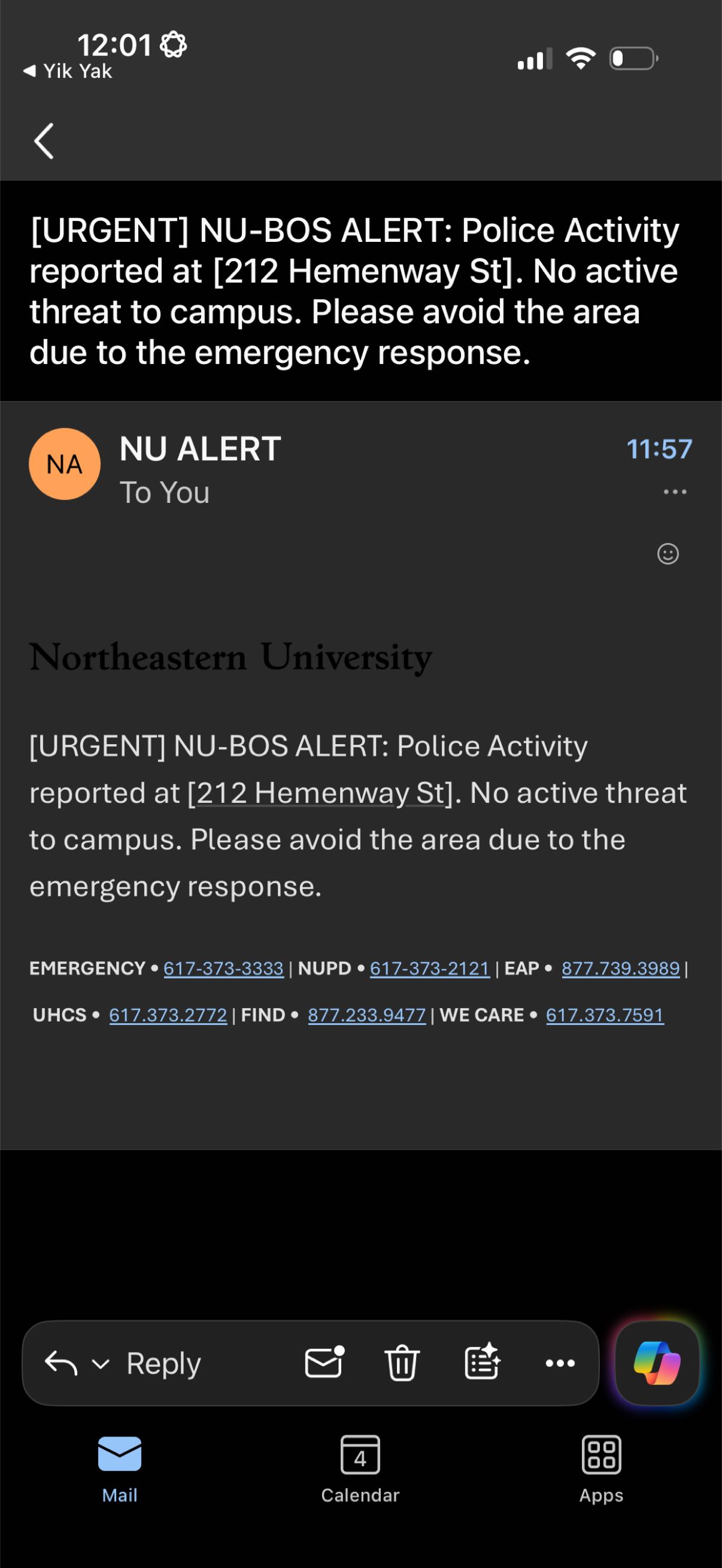Call the UHCS number 617.373.2772
The width and height of the screenshot is (722, 1568).
coord(168,1015)
